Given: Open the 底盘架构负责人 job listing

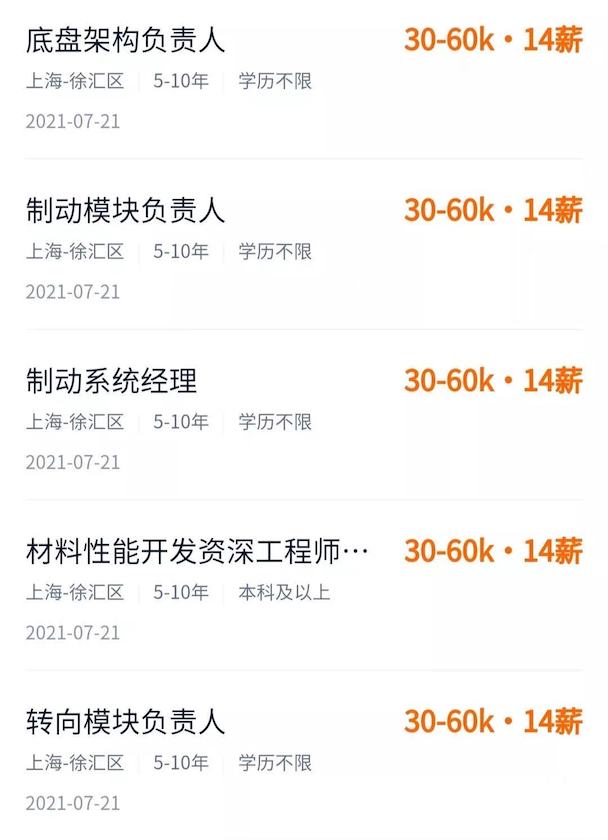Looking at the screenshot, I should (126, 41).
